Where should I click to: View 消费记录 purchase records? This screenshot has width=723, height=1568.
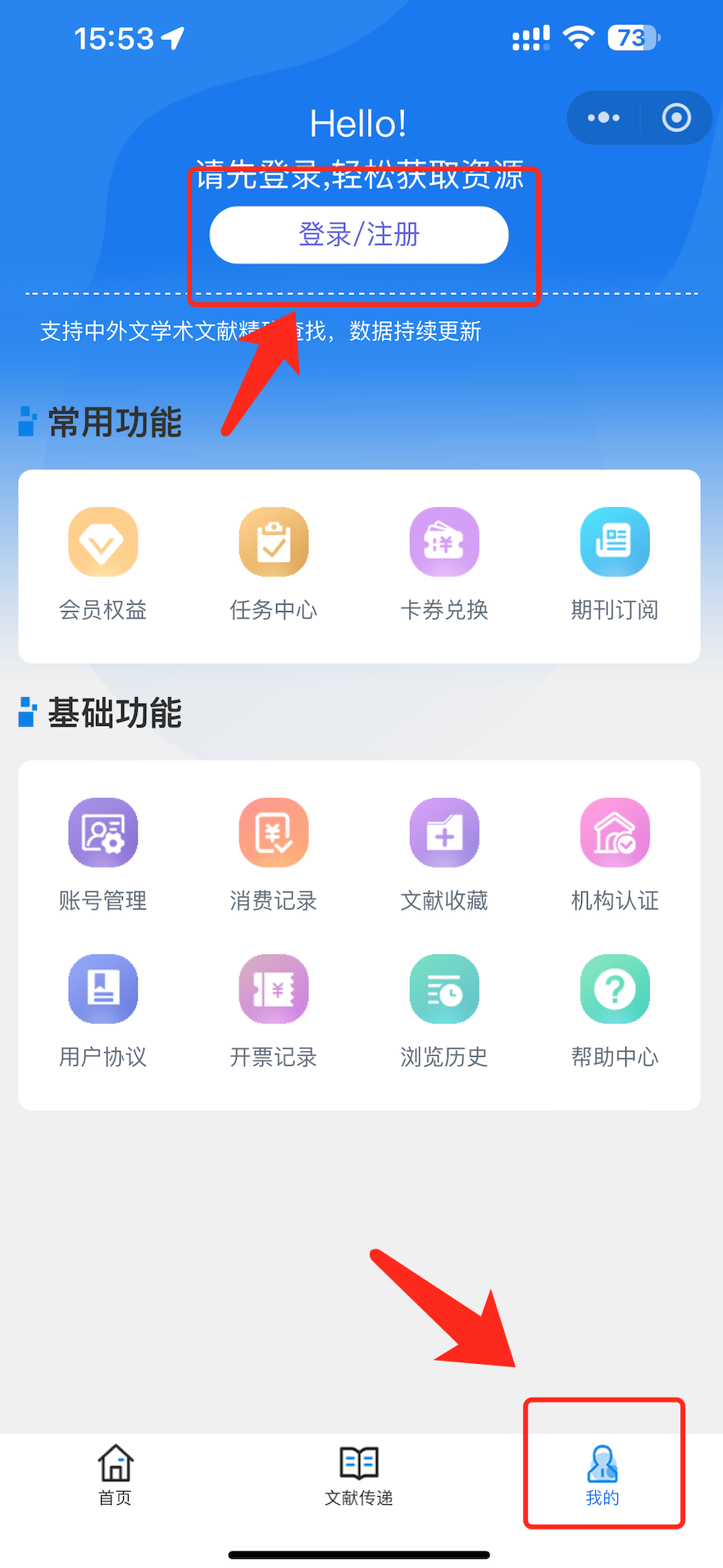coord(274,854)
